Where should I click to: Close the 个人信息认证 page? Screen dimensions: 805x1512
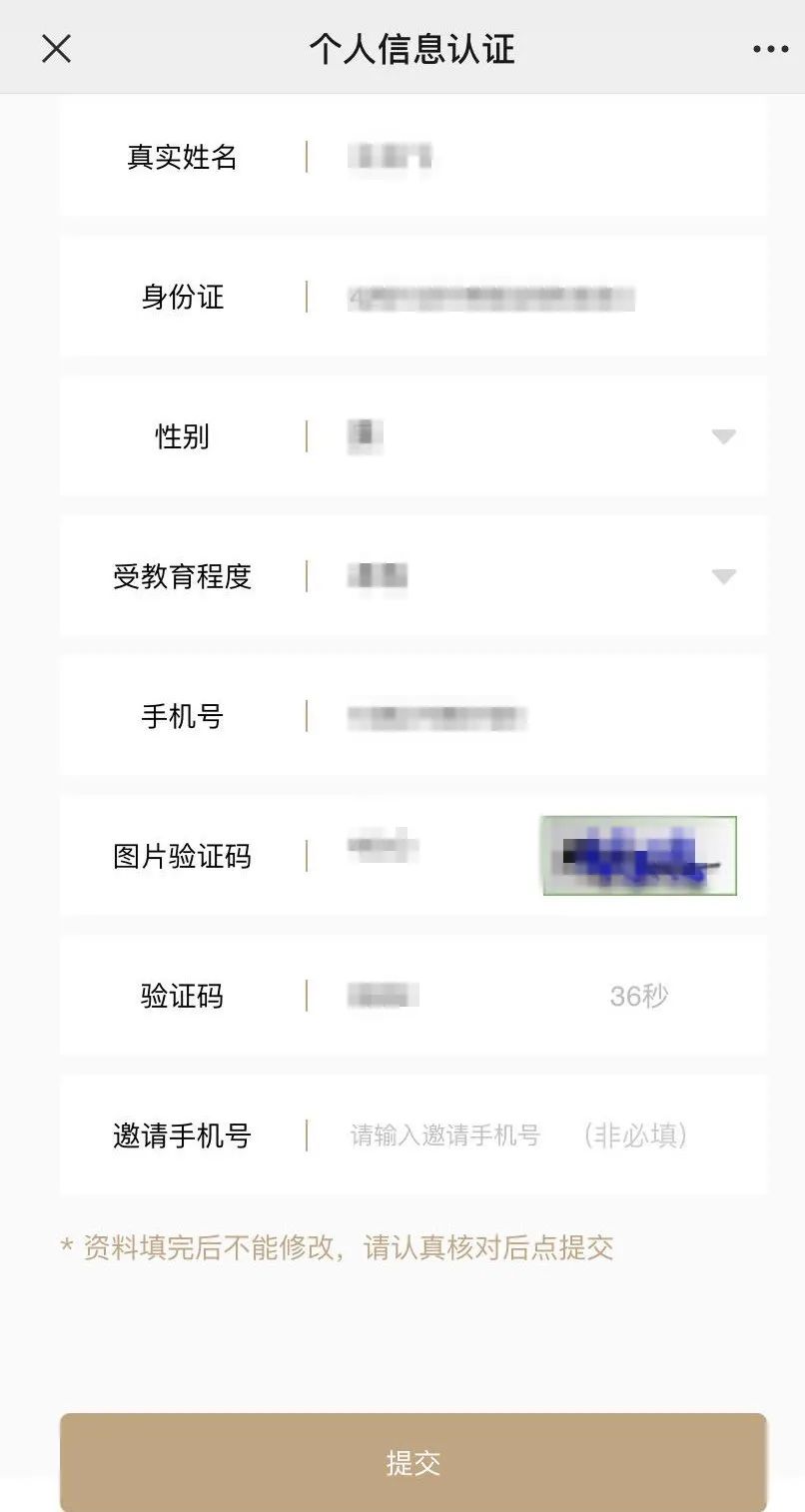point(57,48)
